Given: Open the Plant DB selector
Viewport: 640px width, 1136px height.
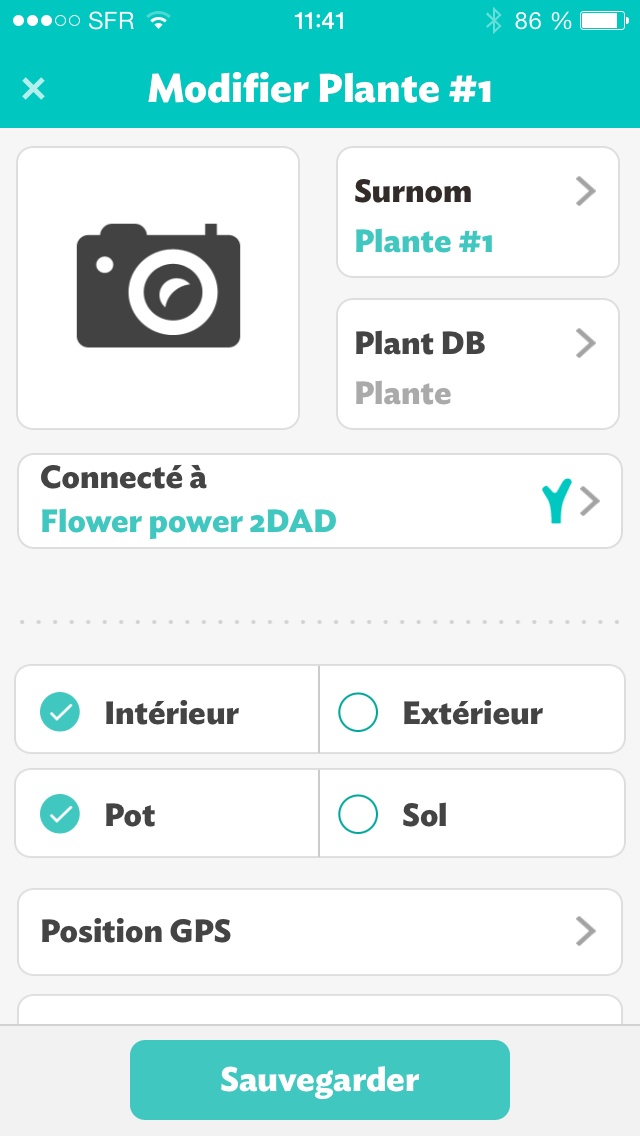Looking at the screenshot, I should tap(478, 364).
